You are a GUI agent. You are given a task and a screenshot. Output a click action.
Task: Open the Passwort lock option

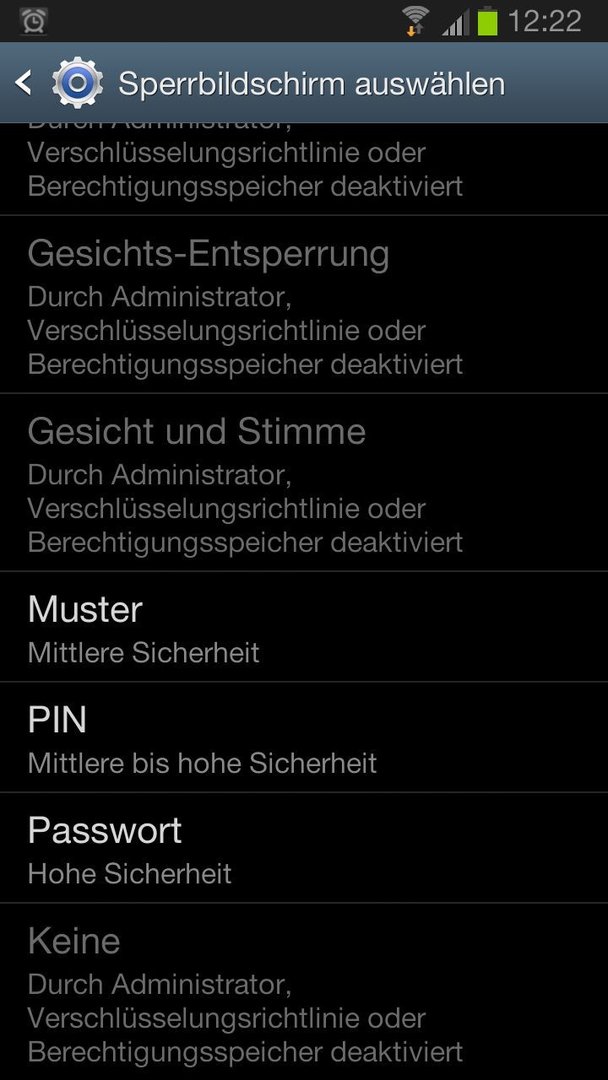pos(304,848)
